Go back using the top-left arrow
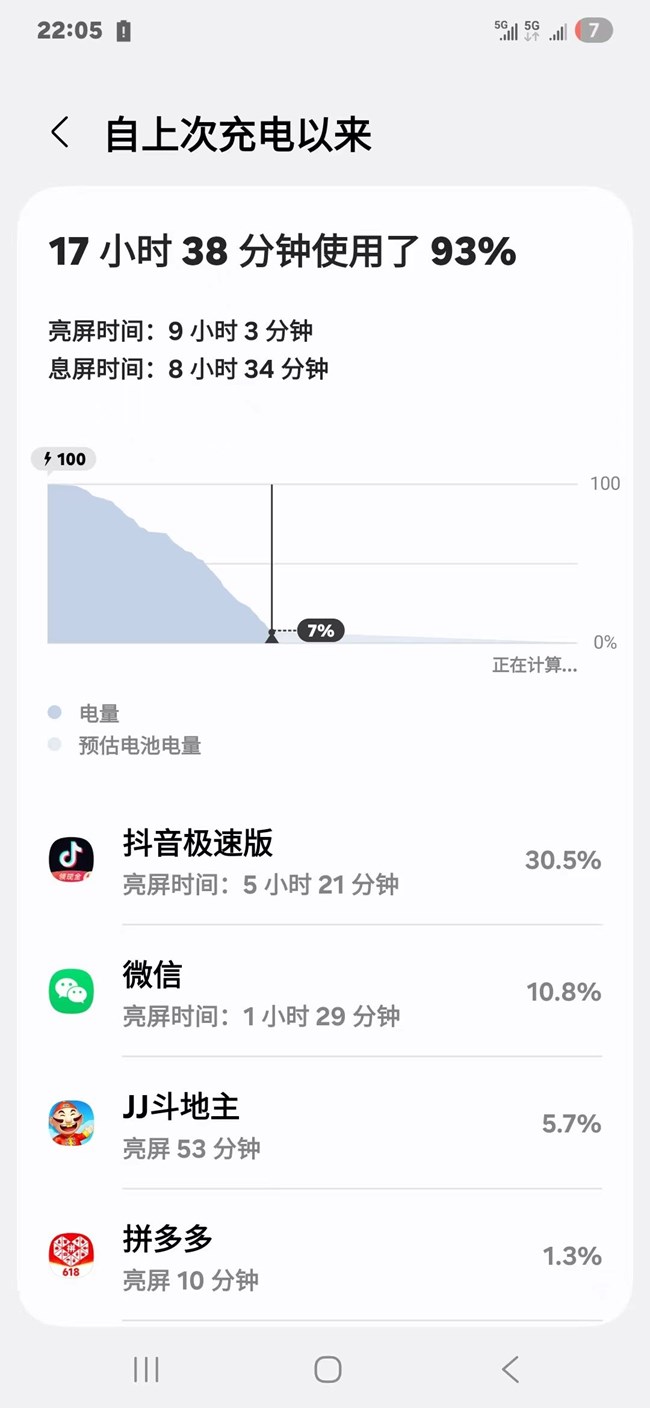Screen dimensions: 650x1408 [60, 133]
